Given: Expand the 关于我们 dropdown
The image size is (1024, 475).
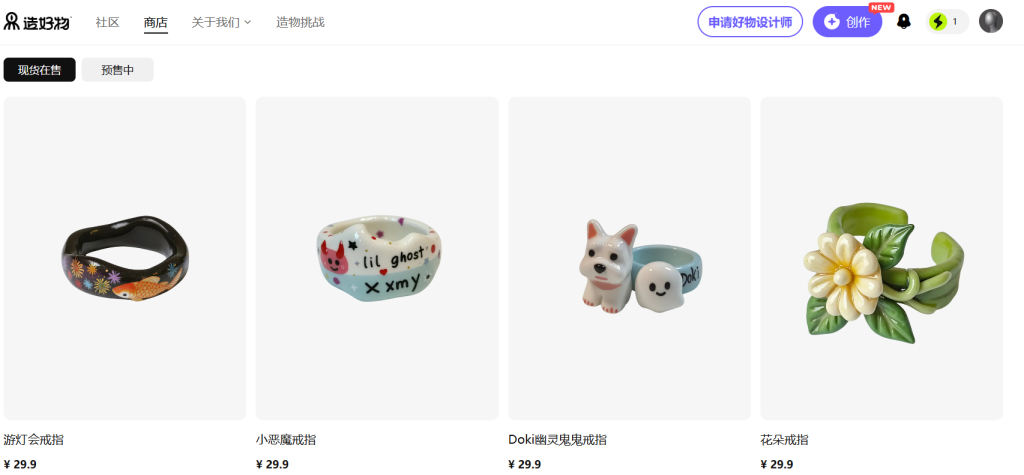Looking at the screenshot, I should (221, 22).
